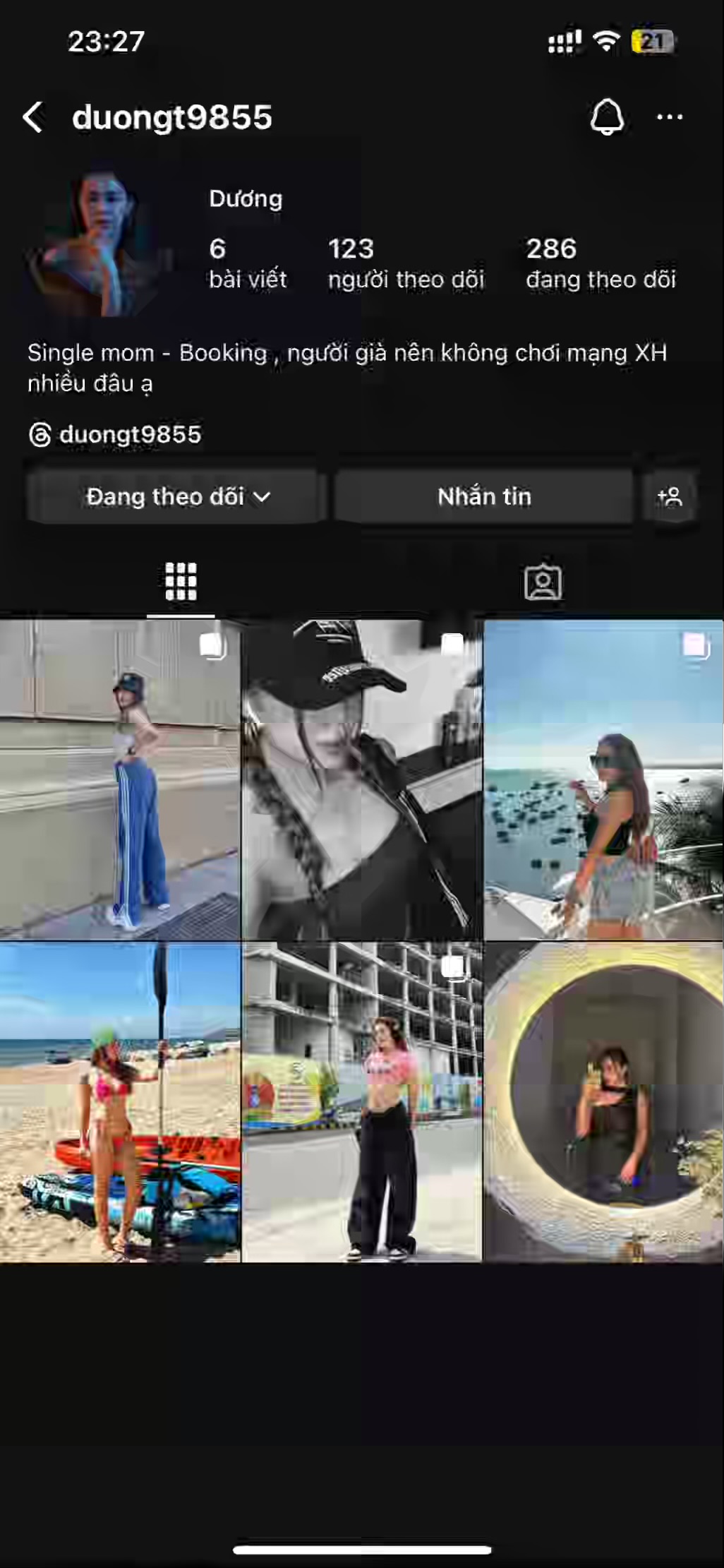This screenshot has height=1568, width=724.
Task: Open the post with blue striped pants
Action: 120,780
